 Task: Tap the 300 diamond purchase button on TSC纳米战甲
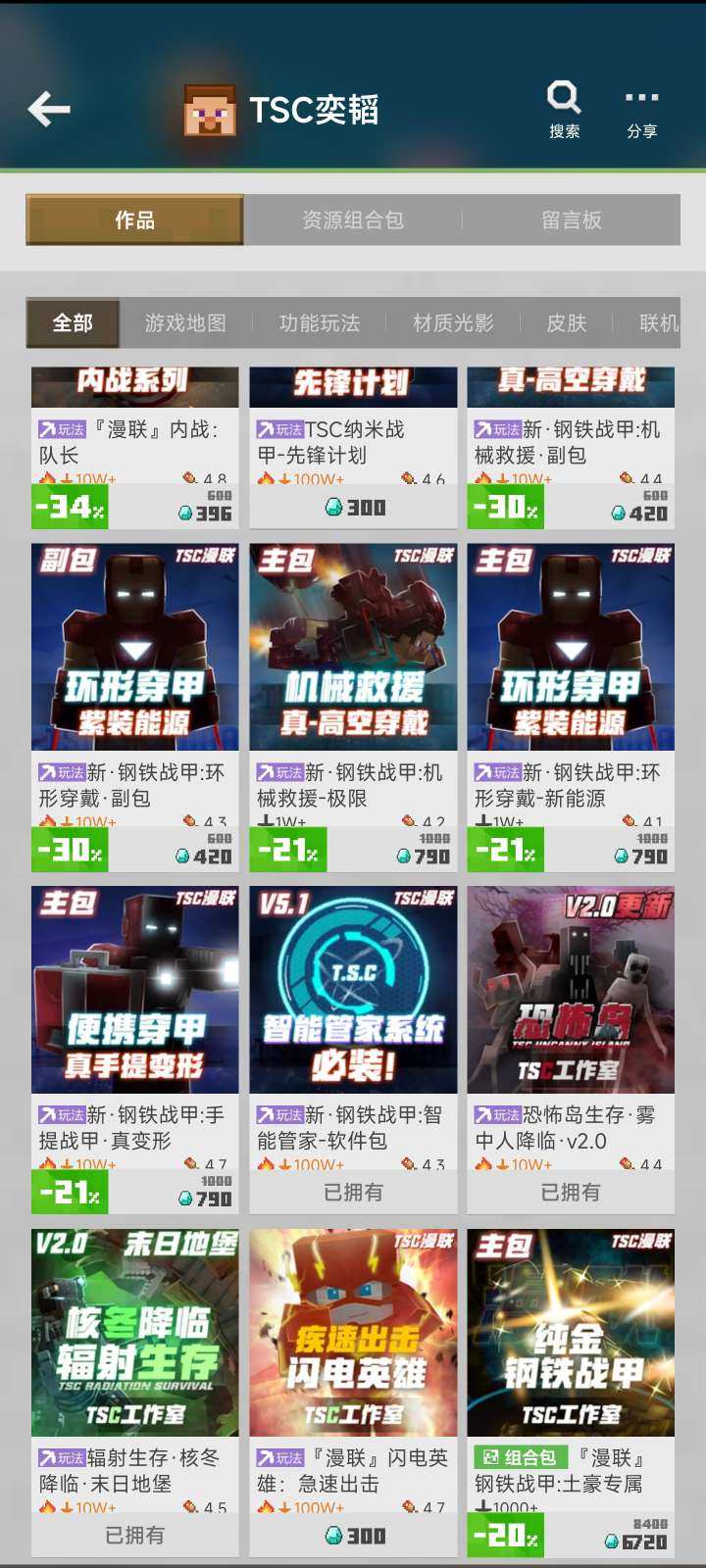click(352, 507)
